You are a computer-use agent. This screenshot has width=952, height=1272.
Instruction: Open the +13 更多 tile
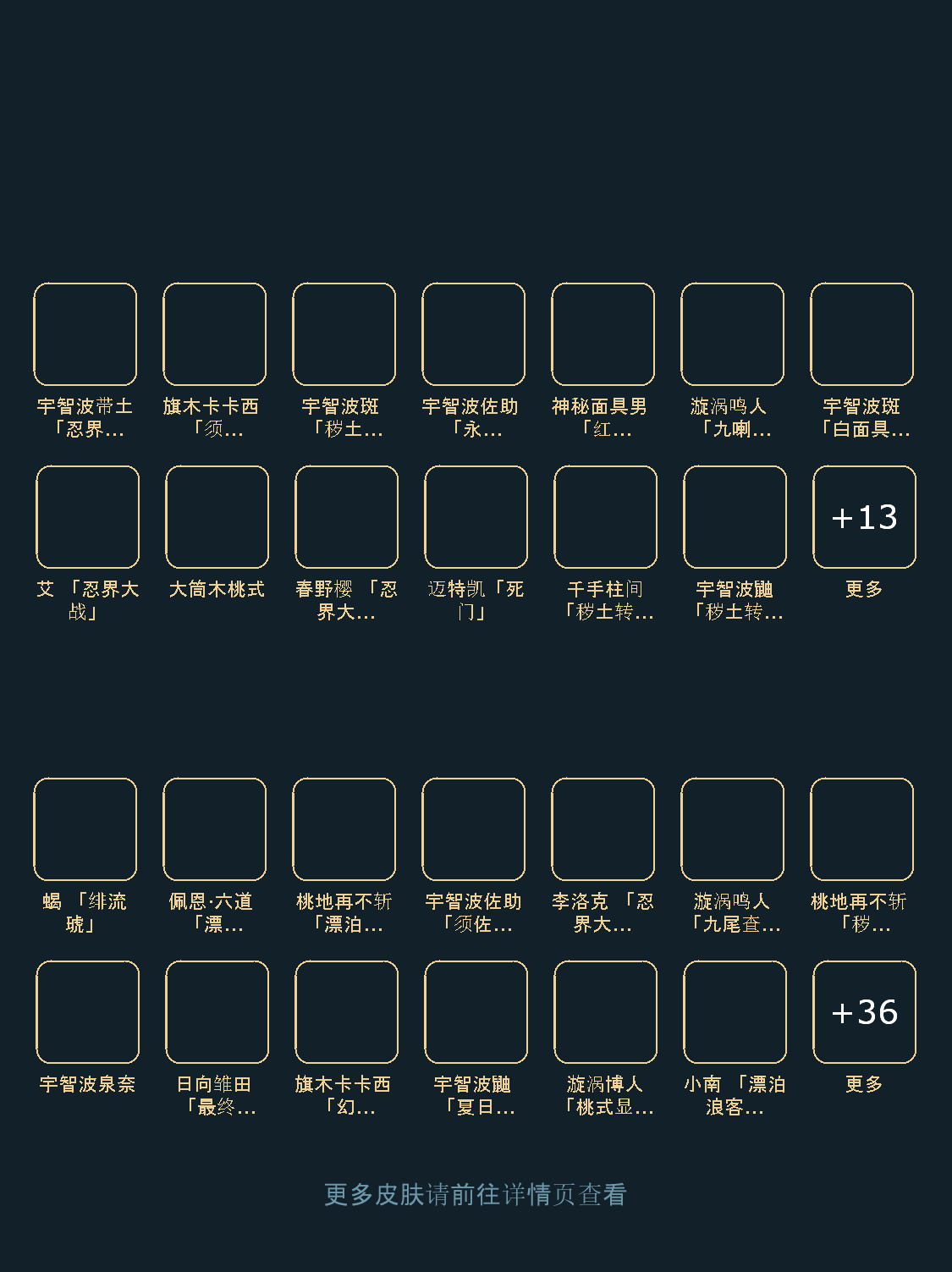(864, 517)
